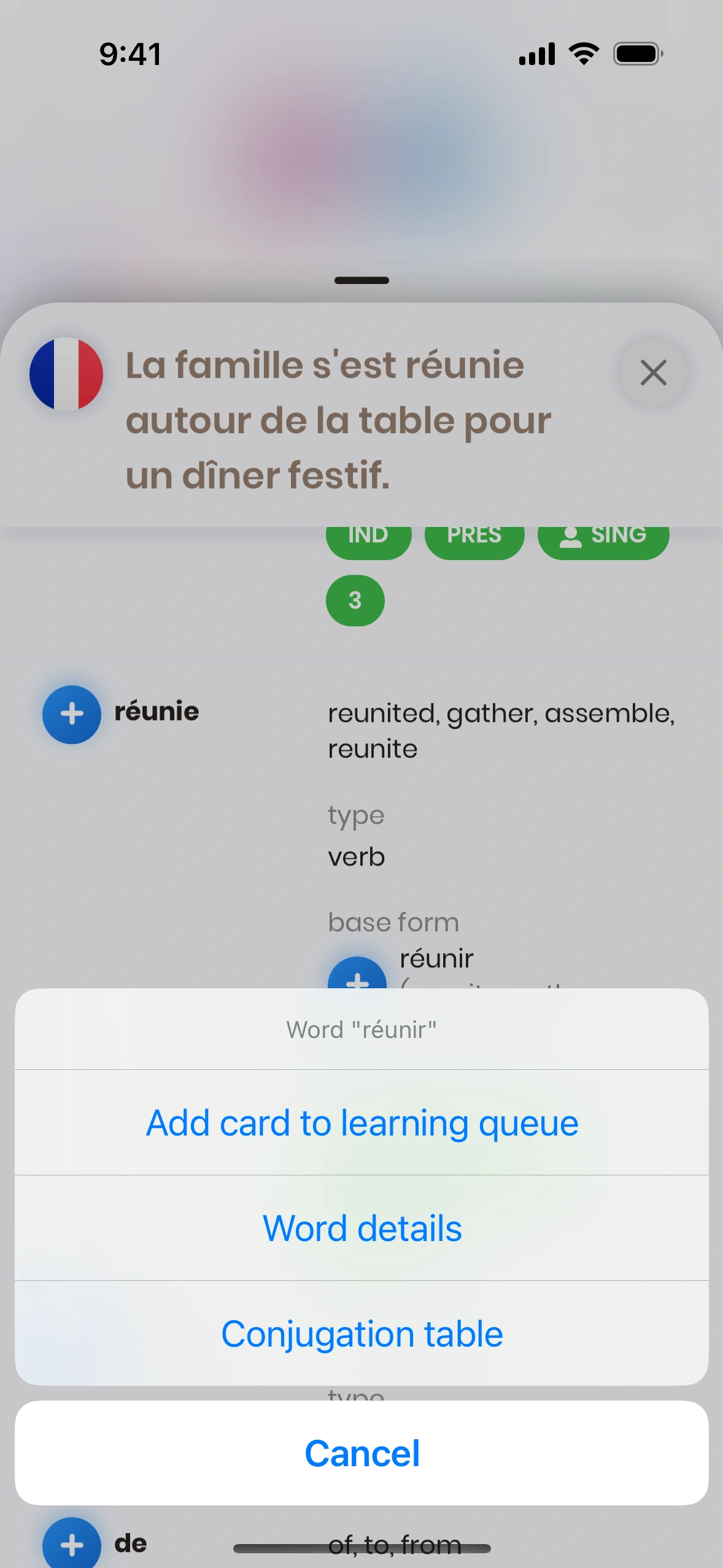Close the sentence panel
The height and width of the screenshot is (1568, 723).
[x=653, y=372]
